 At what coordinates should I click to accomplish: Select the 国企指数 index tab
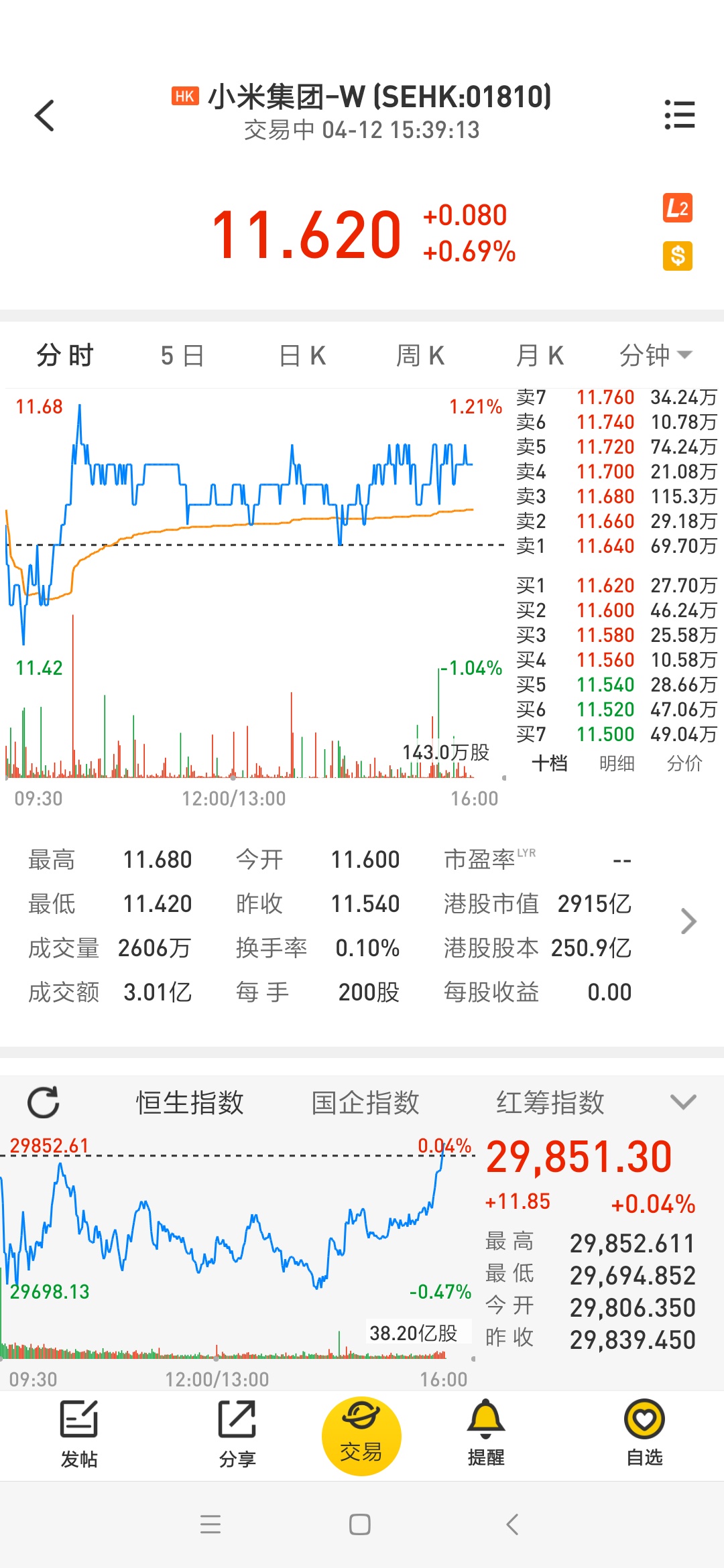point(365,1102)
